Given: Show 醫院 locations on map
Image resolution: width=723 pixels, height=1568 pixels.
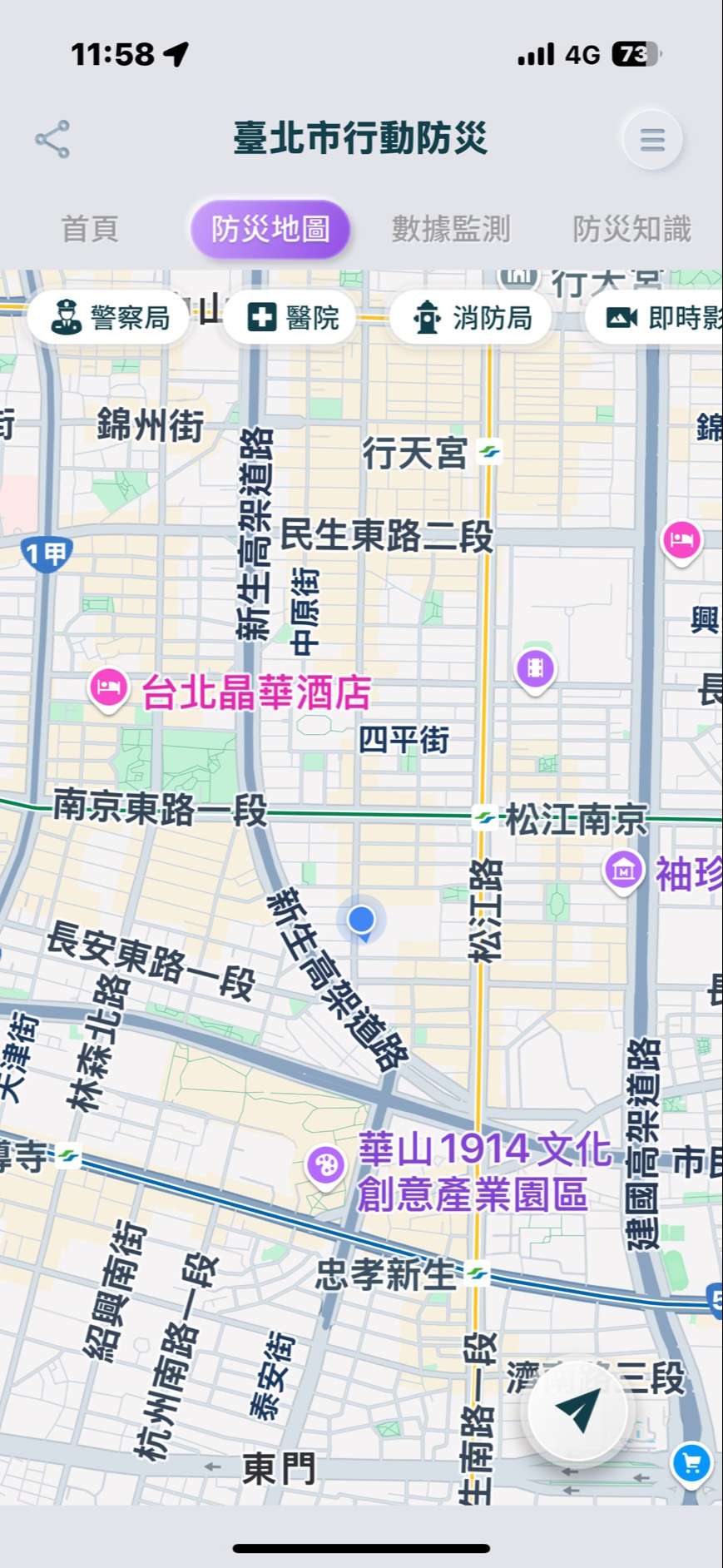Looking at the screenshot, I should [x=292, y=317].
